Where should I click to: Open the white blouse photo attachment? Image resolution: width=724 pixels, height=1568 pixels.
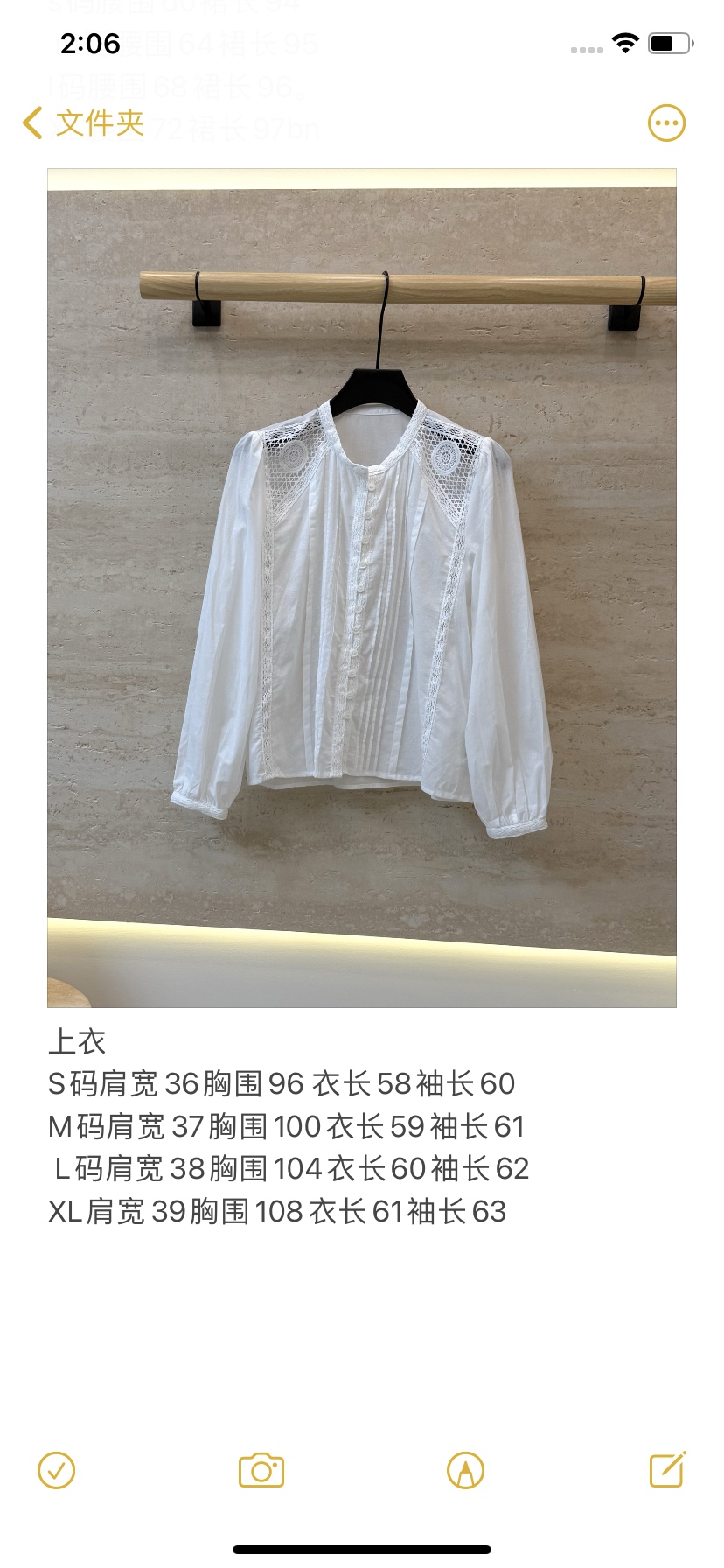tap(362, 588)
